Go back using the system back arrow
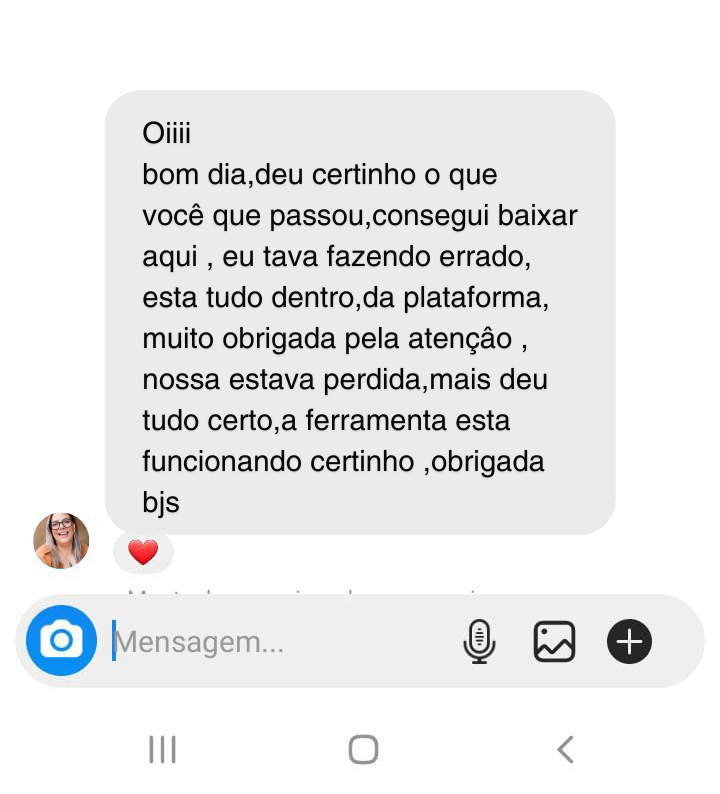This screenshot has height=794, width=720. [565, 749]
